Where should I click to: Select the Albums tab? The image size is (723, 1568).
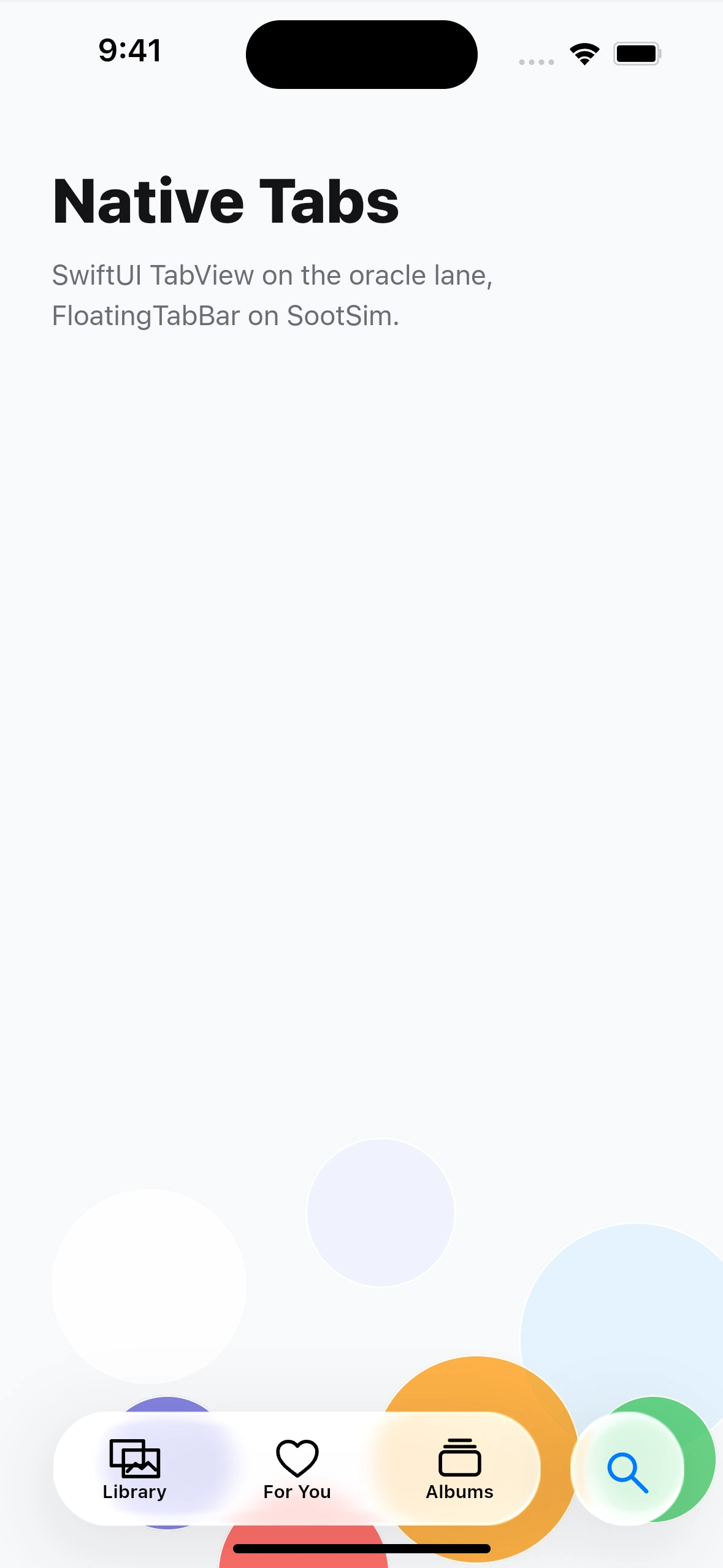(x=459, y=1469)
